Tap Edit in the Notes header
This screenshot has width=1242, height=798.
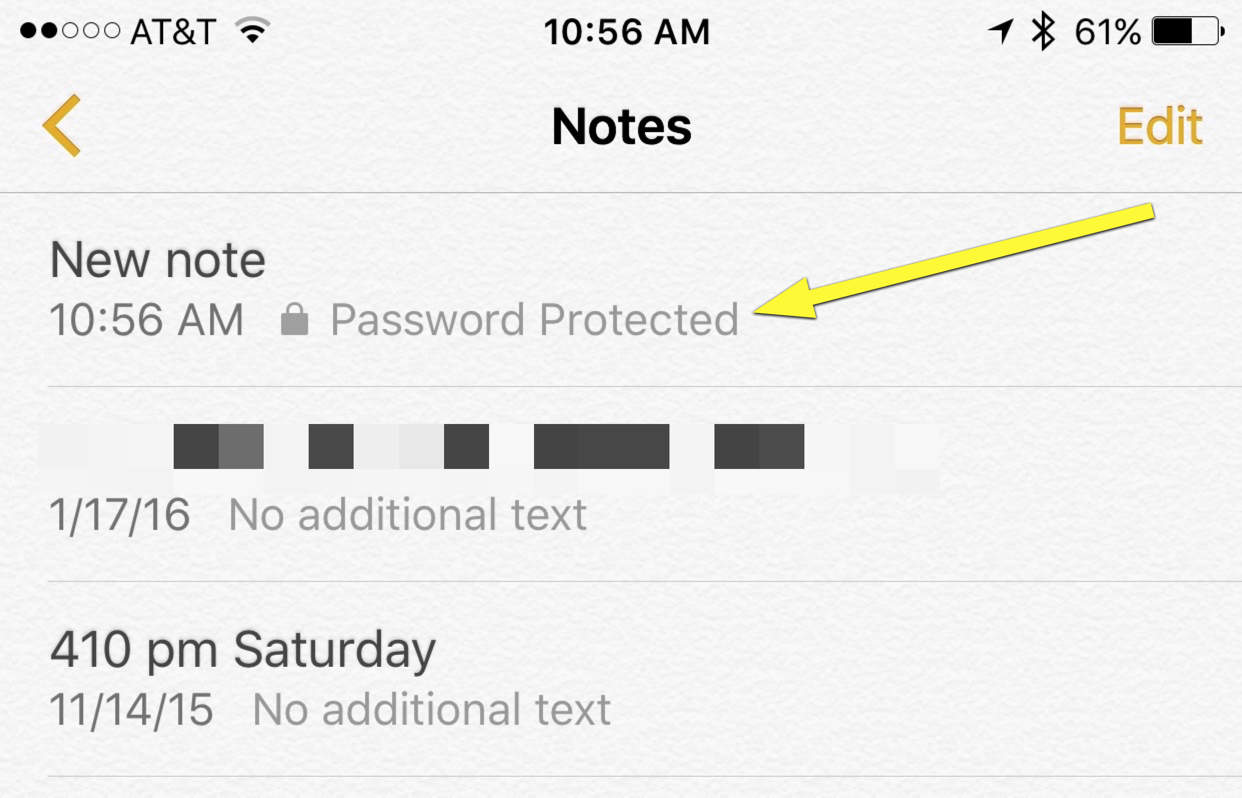click(x=1159, y=127)
